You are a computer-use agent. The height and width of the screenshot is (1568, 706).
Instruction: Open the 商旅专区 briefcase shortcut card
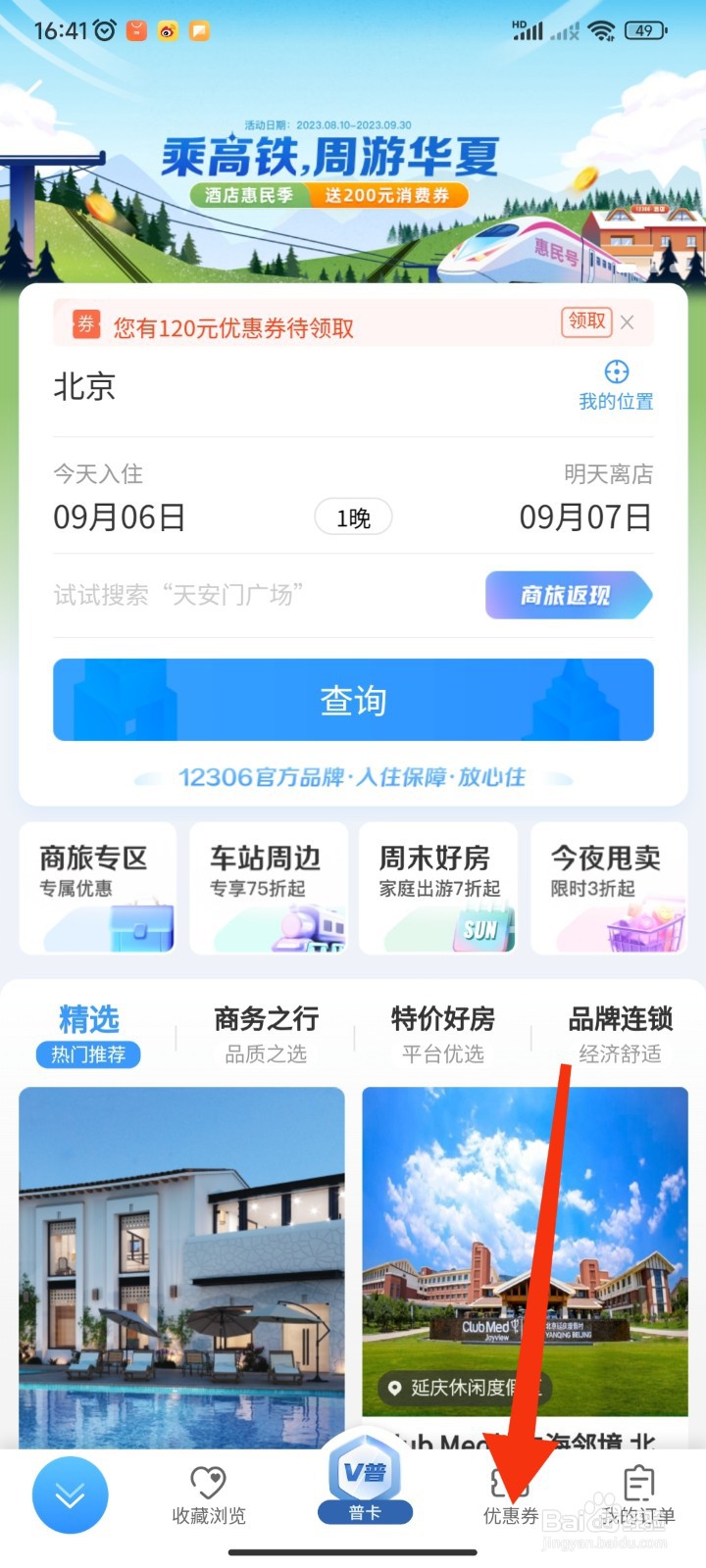click(97, 887)
